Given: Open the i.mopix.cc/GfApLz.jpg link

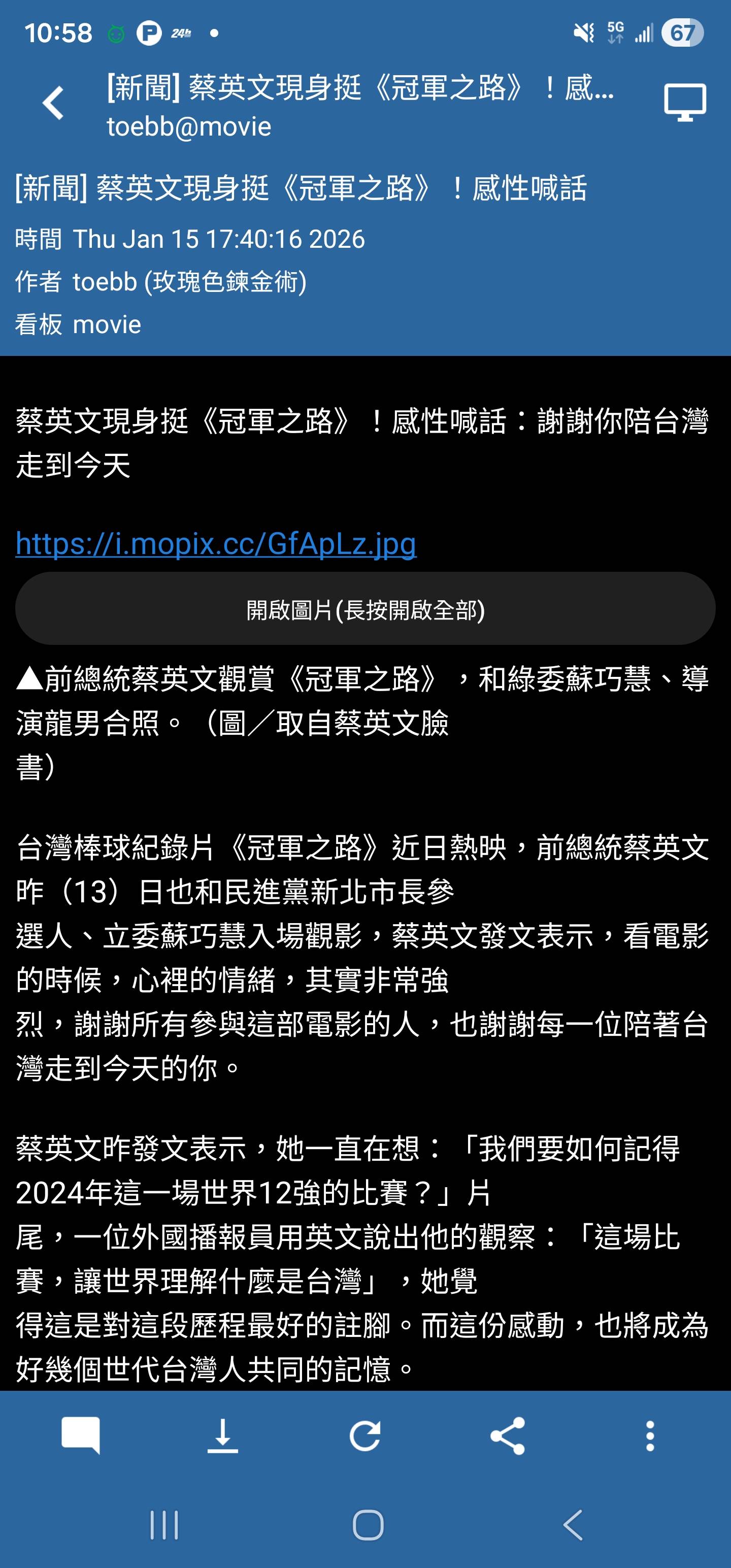Looking at the screenshot, I should [216, 543].
